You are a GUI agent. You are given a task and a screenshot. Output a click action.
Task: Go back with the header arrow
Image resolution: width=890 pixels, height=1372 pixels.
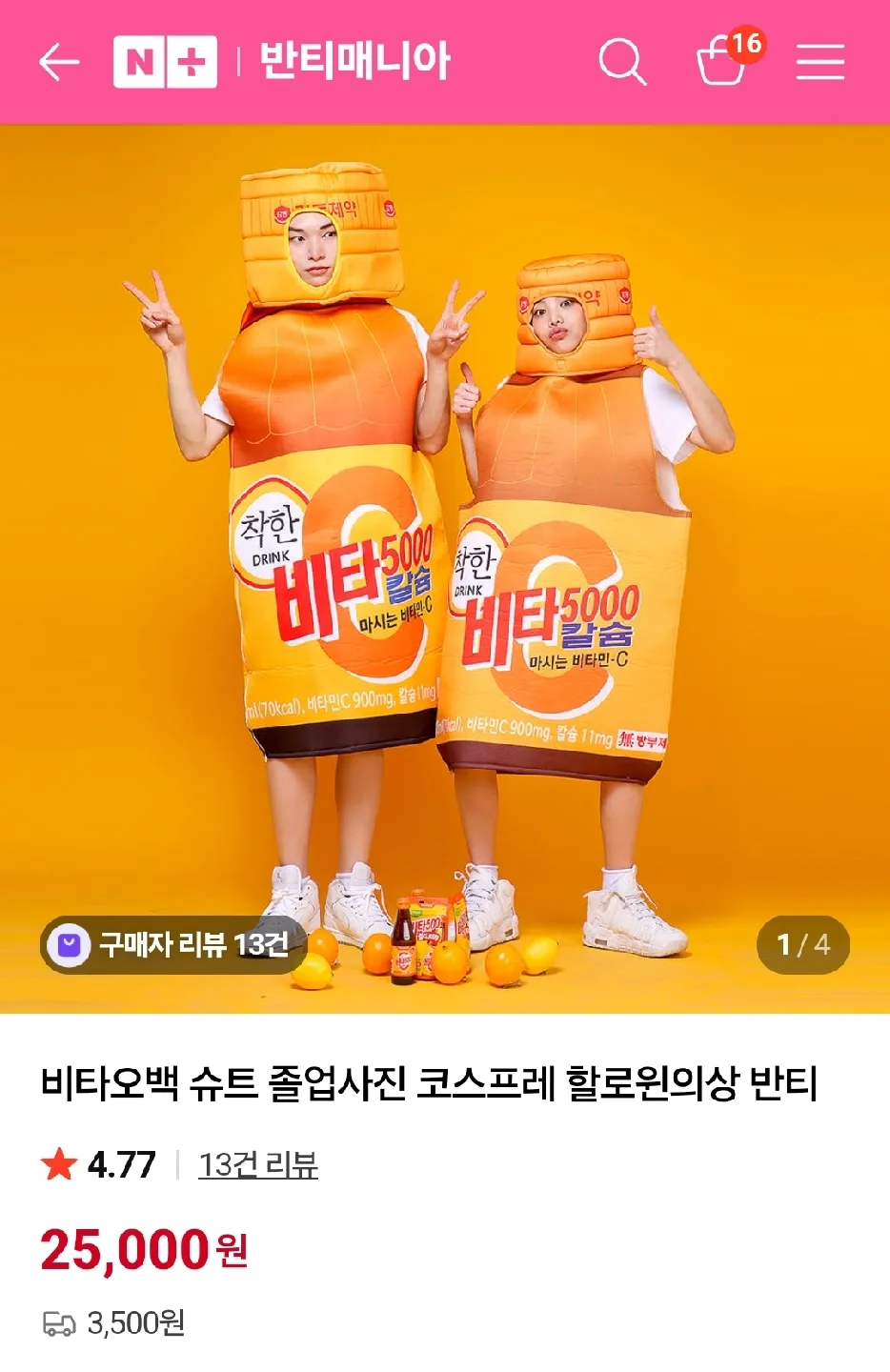coord(59,63)
